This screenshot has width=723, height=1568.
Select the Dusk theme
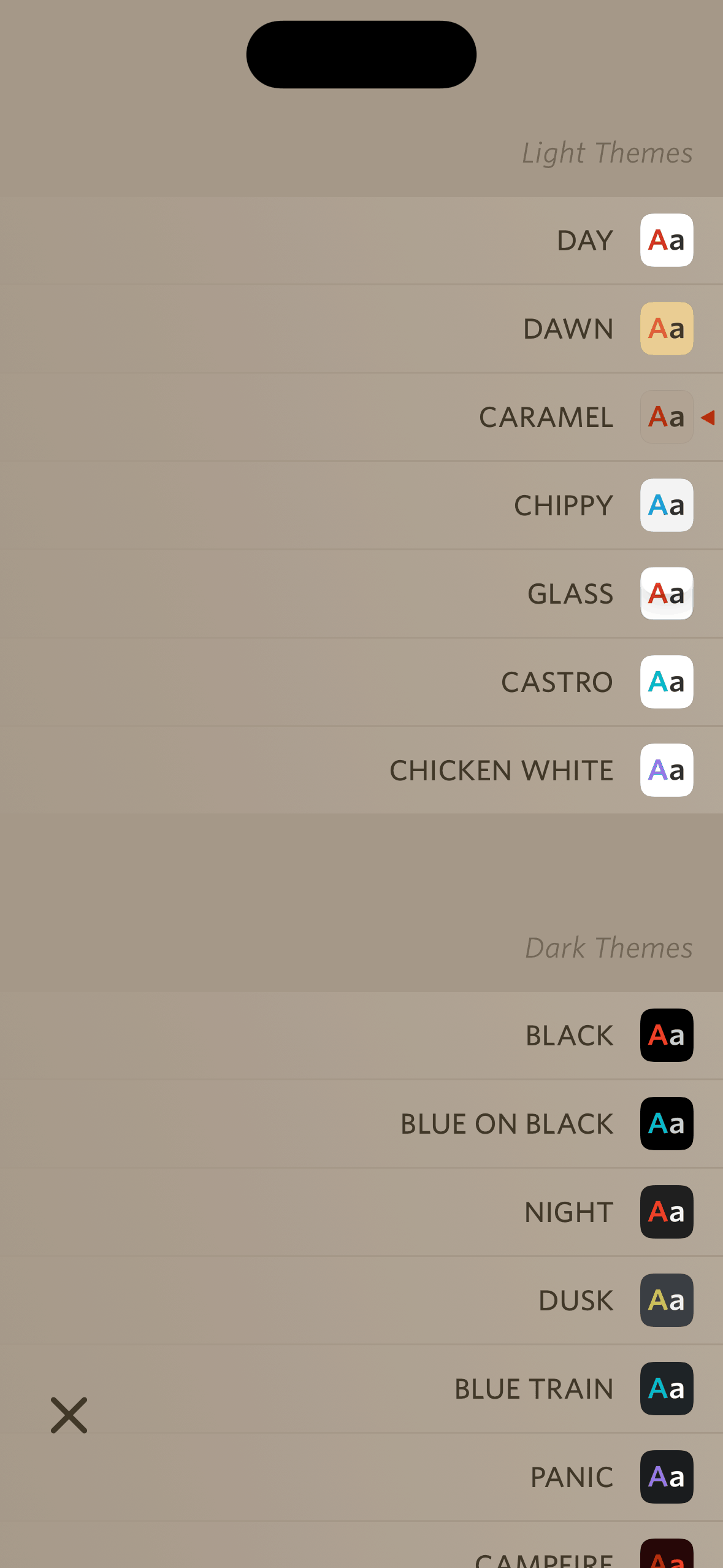click(x=361, y=1301)
